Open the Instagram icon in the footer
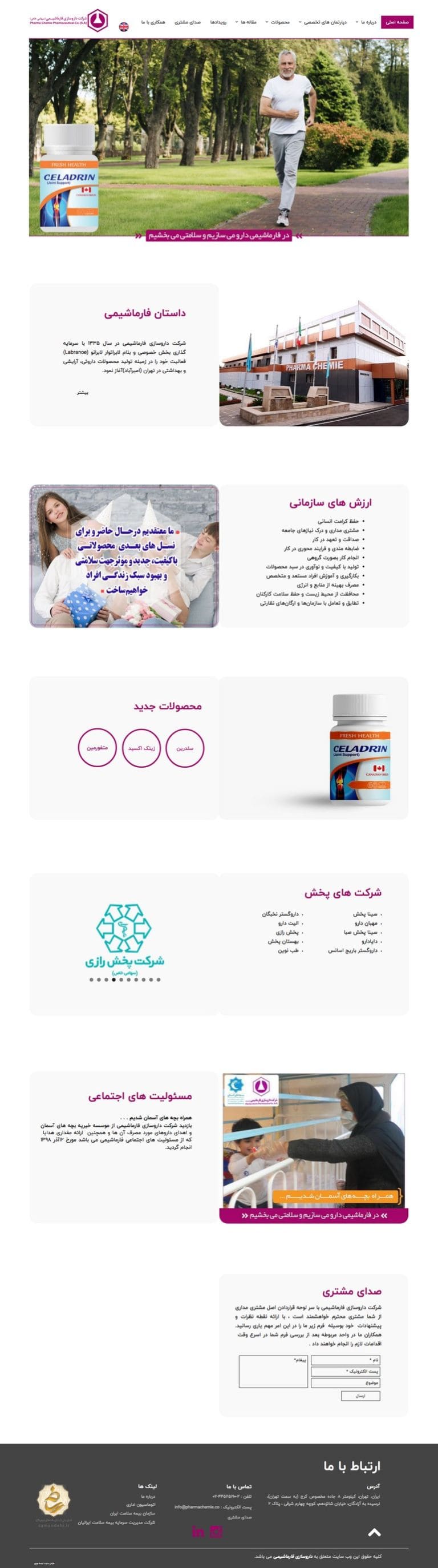438x1568 pixels. [x=216, y=1532]
